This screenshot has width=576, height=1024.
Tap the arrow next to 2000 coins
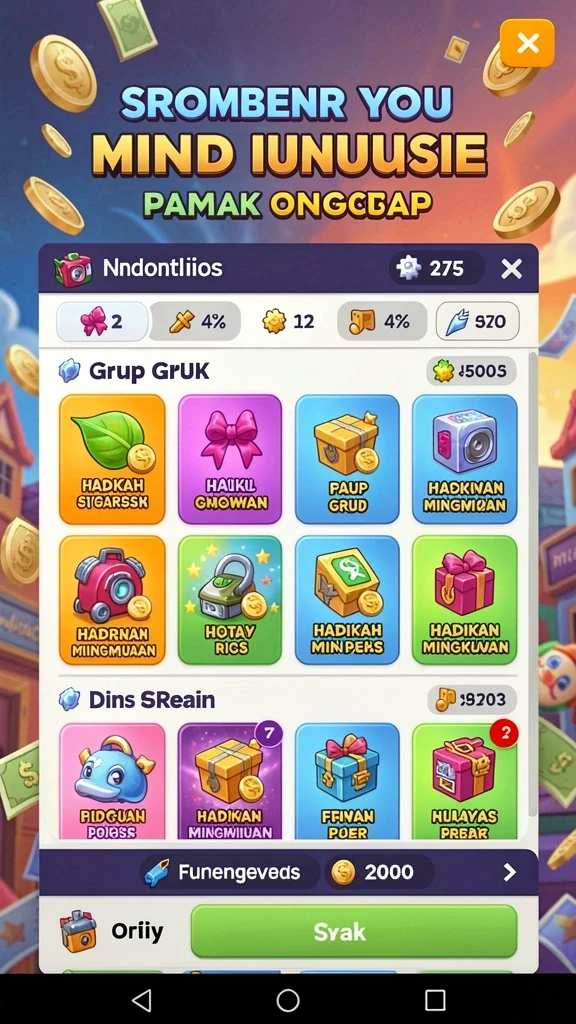tap(509, 872)
